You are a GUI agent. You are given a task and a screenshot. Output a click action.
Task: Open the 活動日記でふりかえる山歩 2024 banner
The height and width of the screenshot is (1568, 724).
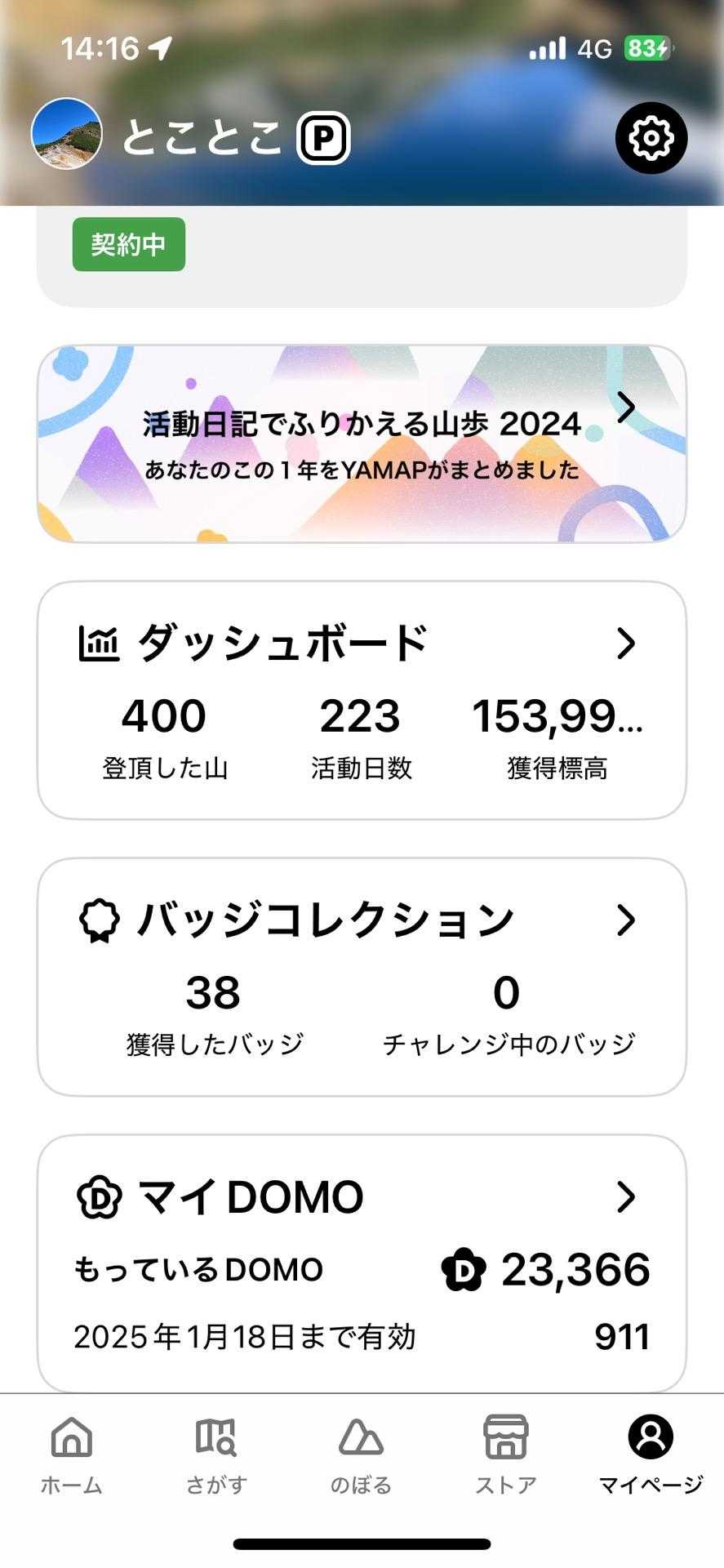tap(362, 443)
